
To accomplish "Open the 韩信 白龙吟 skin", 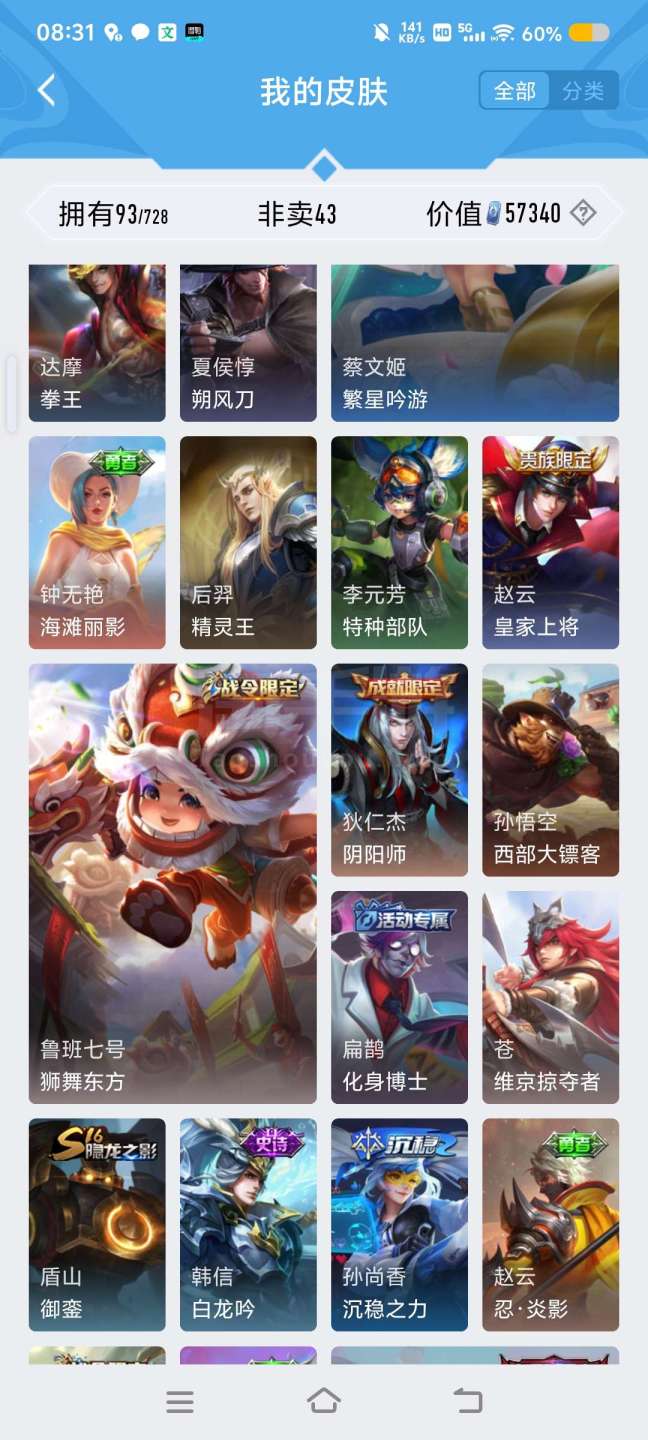I will point(248,1224).
